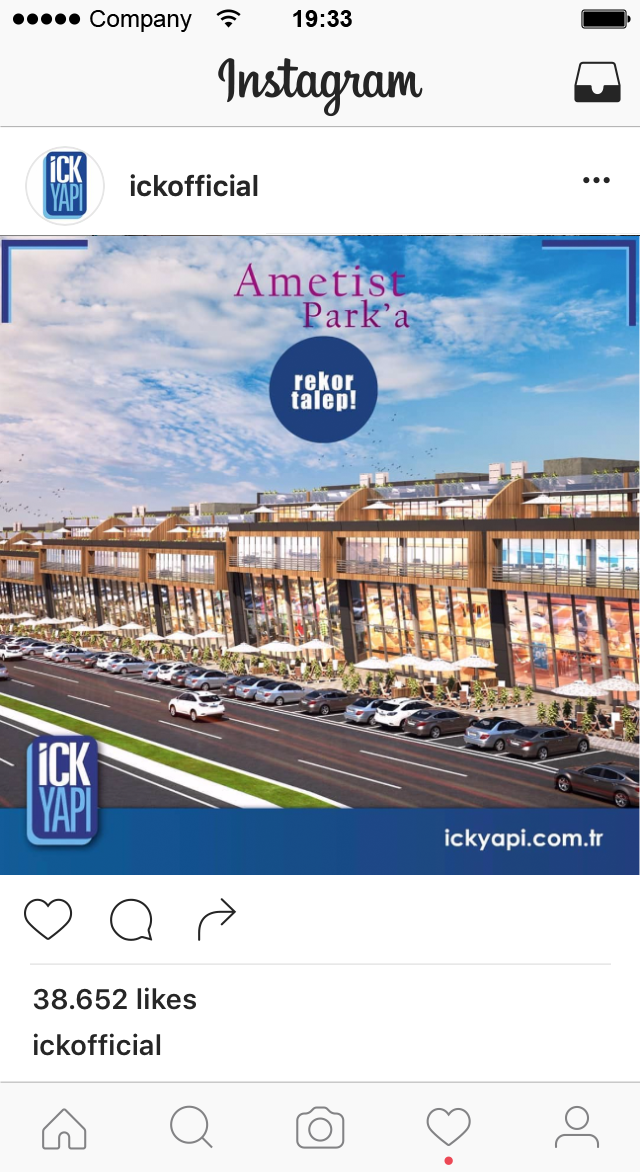This screenshot has width=640, height=1172.
Task: Open ickofficial profile picture
Action: 65,186
